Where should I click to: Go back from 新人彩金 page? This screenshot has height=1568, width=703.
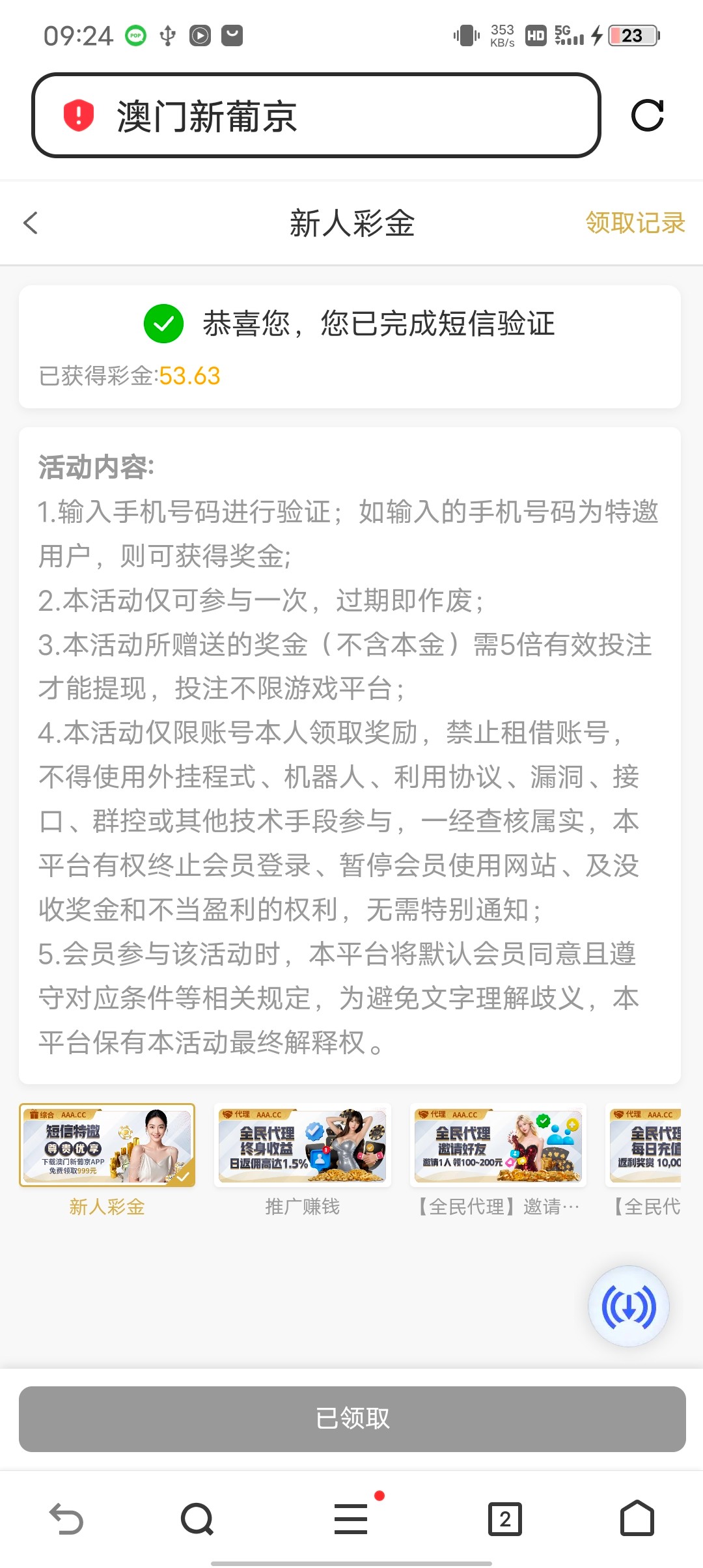[31, 223]
